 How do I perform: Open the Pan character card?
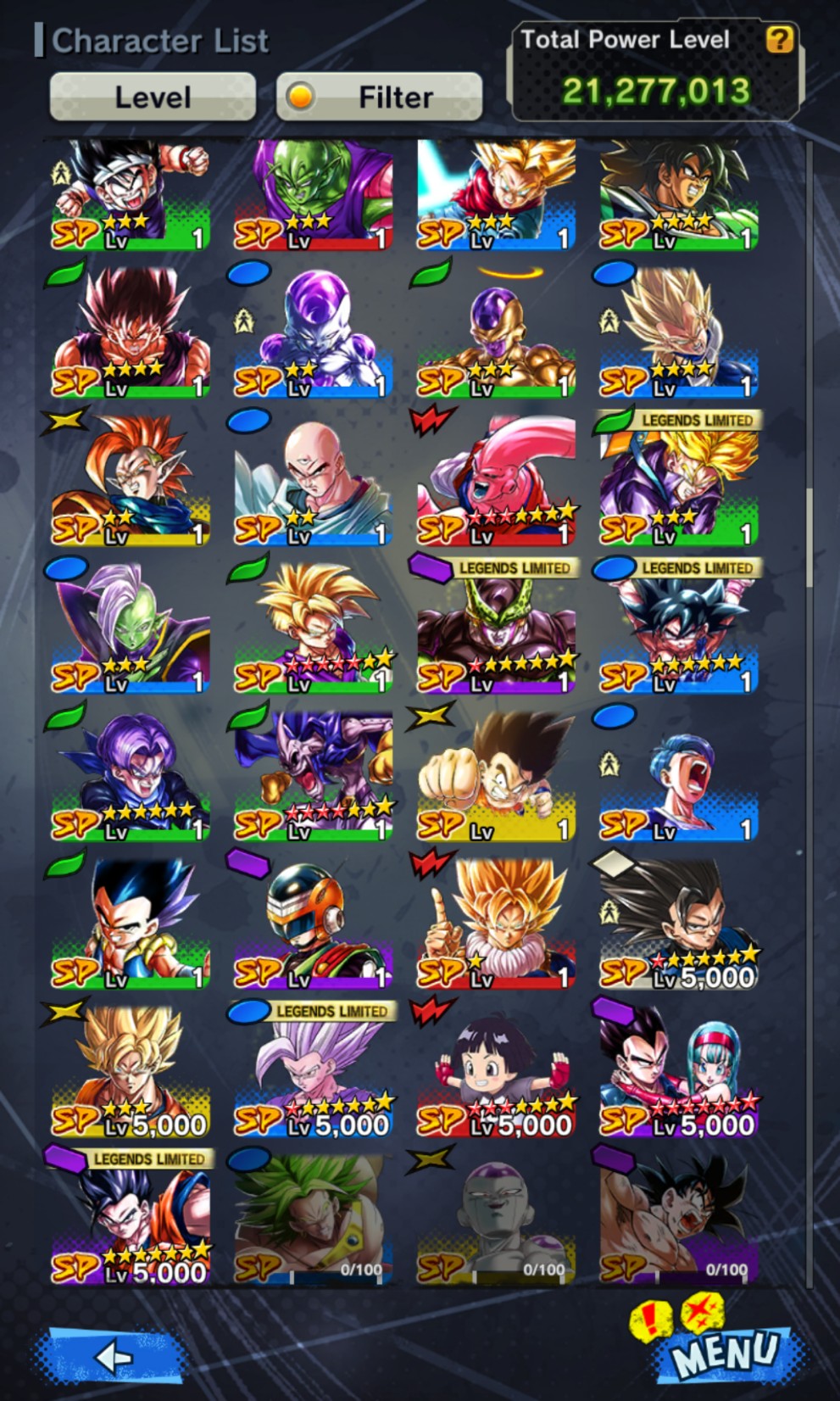pyautogui.click(x=496, y=1070)
